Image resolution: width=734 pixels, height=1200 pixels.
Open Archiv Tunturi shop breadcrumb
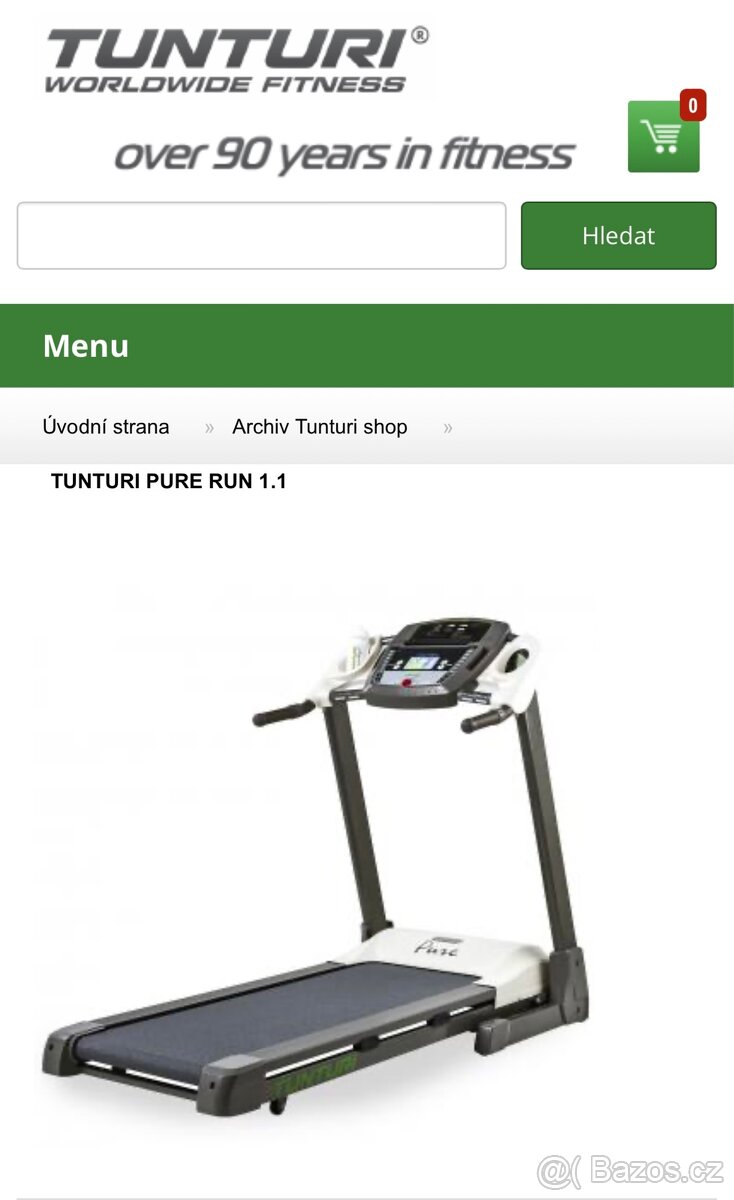click(x=319, y=427)
